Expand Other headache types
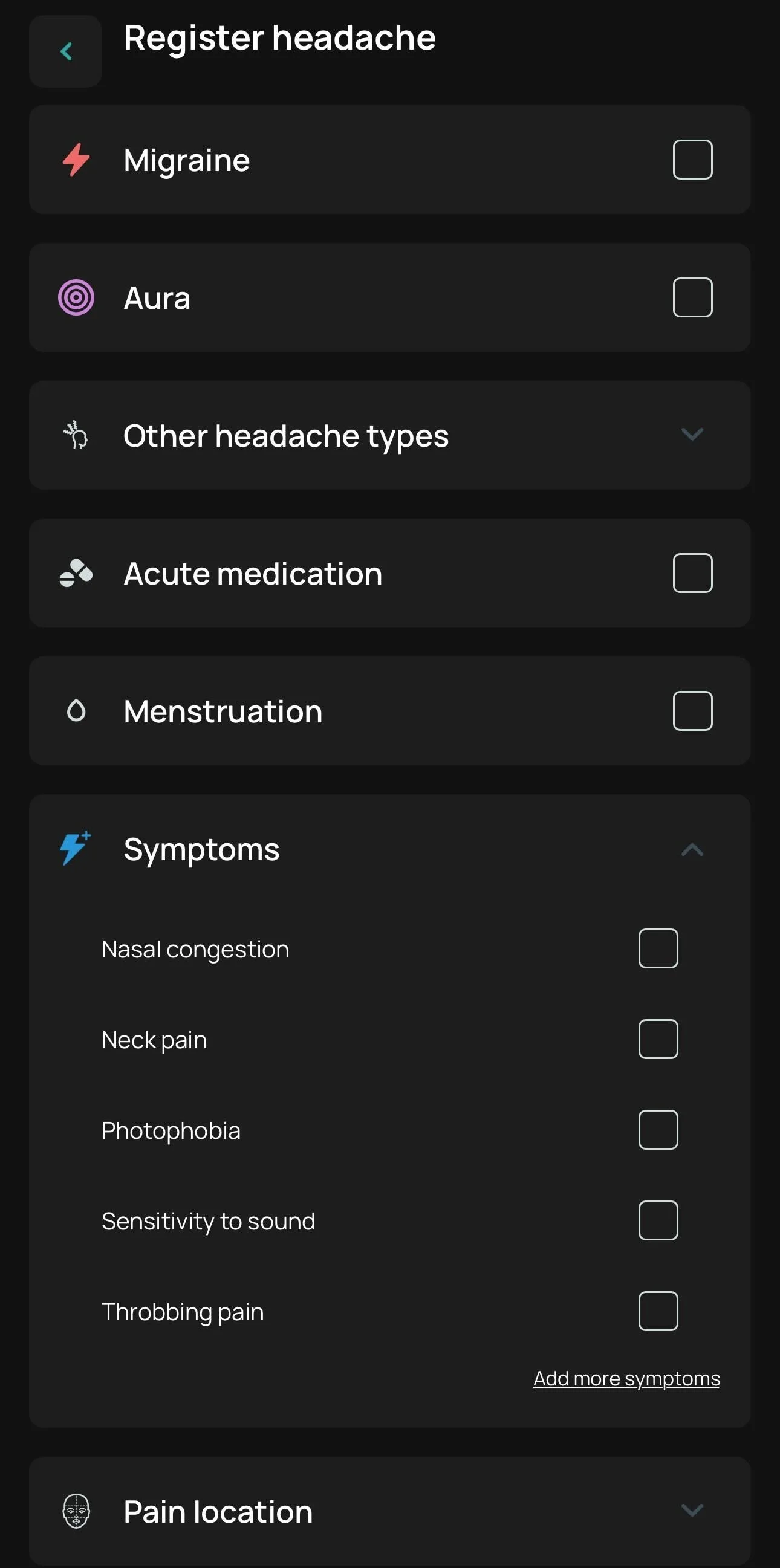The image size is (780, 1568). pos(692,435)
